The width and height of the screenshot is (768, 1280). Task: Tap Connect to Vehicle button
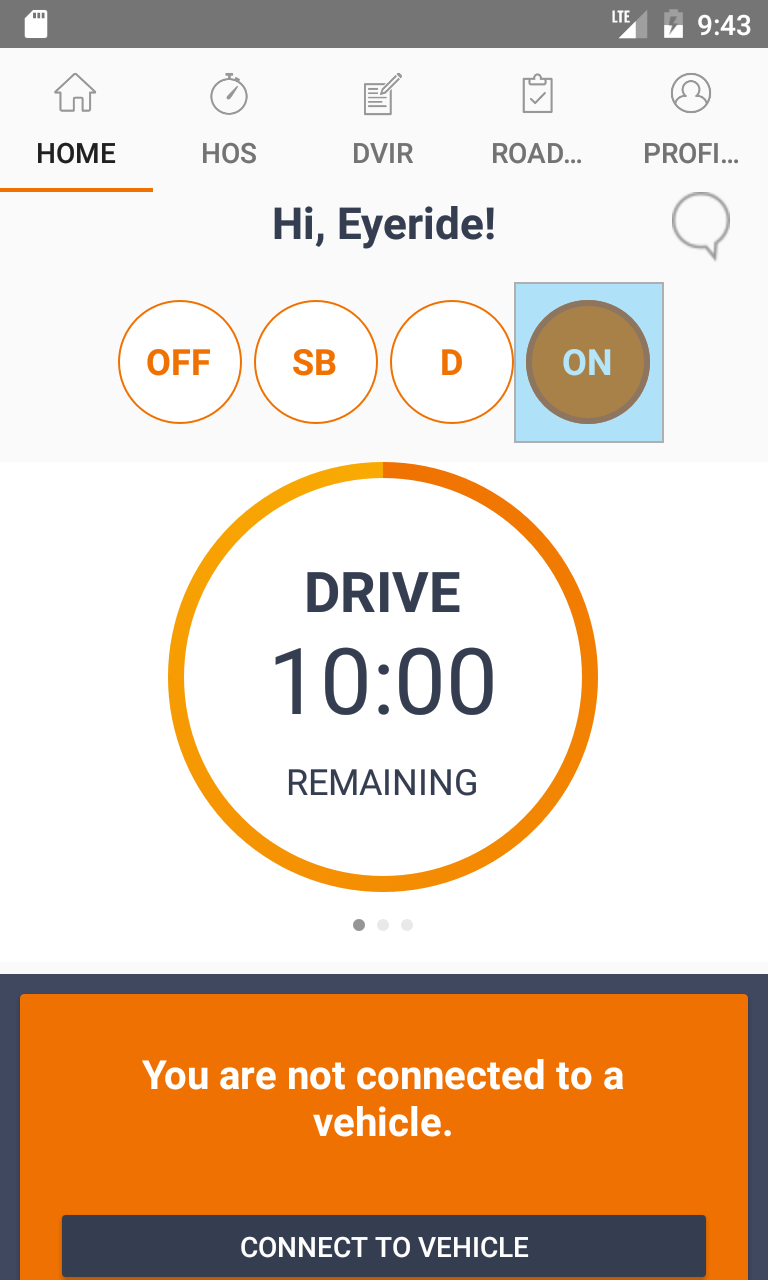[x=384, y=1247]
